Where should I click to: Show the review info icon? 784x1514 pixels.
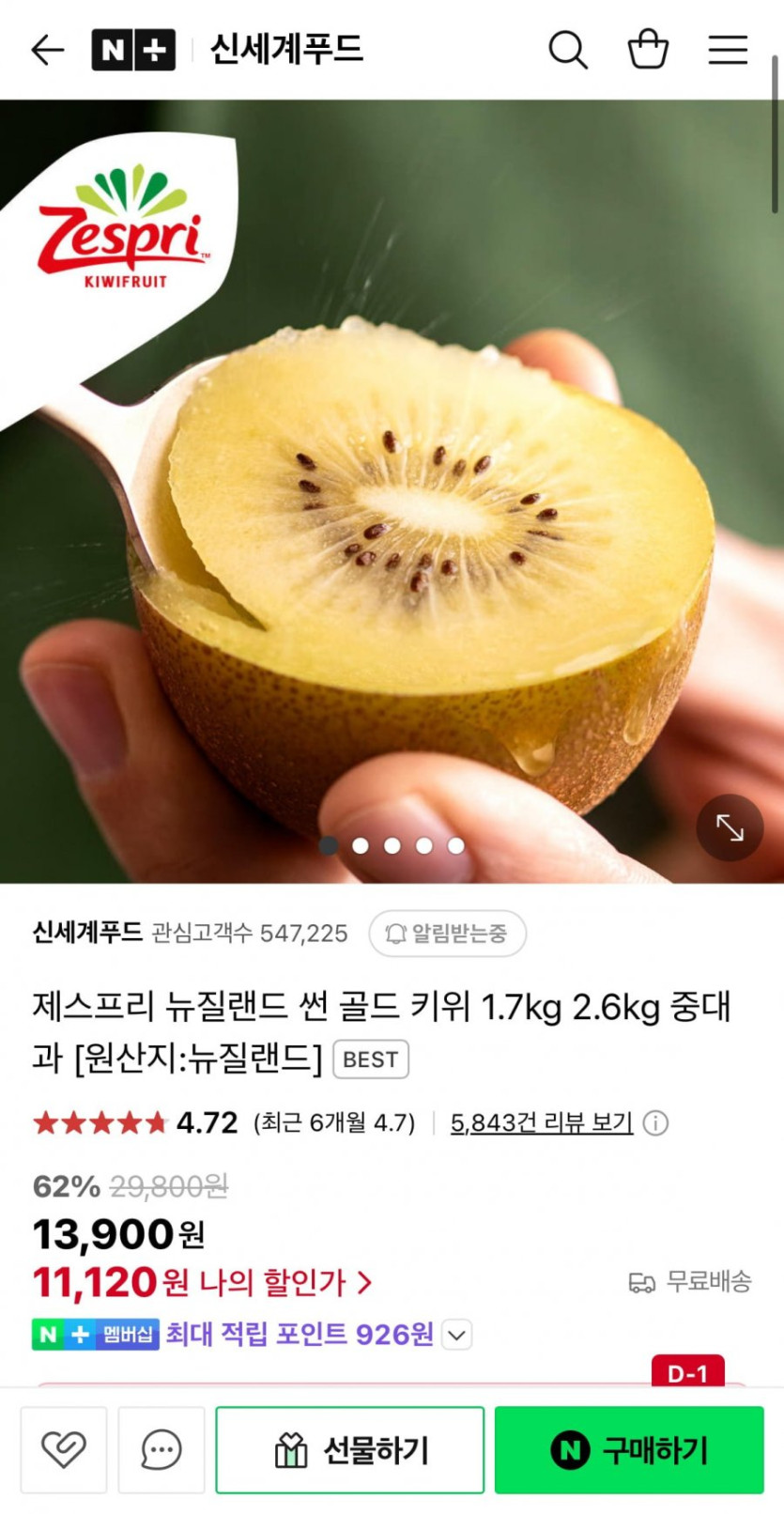pos(655,1123)
